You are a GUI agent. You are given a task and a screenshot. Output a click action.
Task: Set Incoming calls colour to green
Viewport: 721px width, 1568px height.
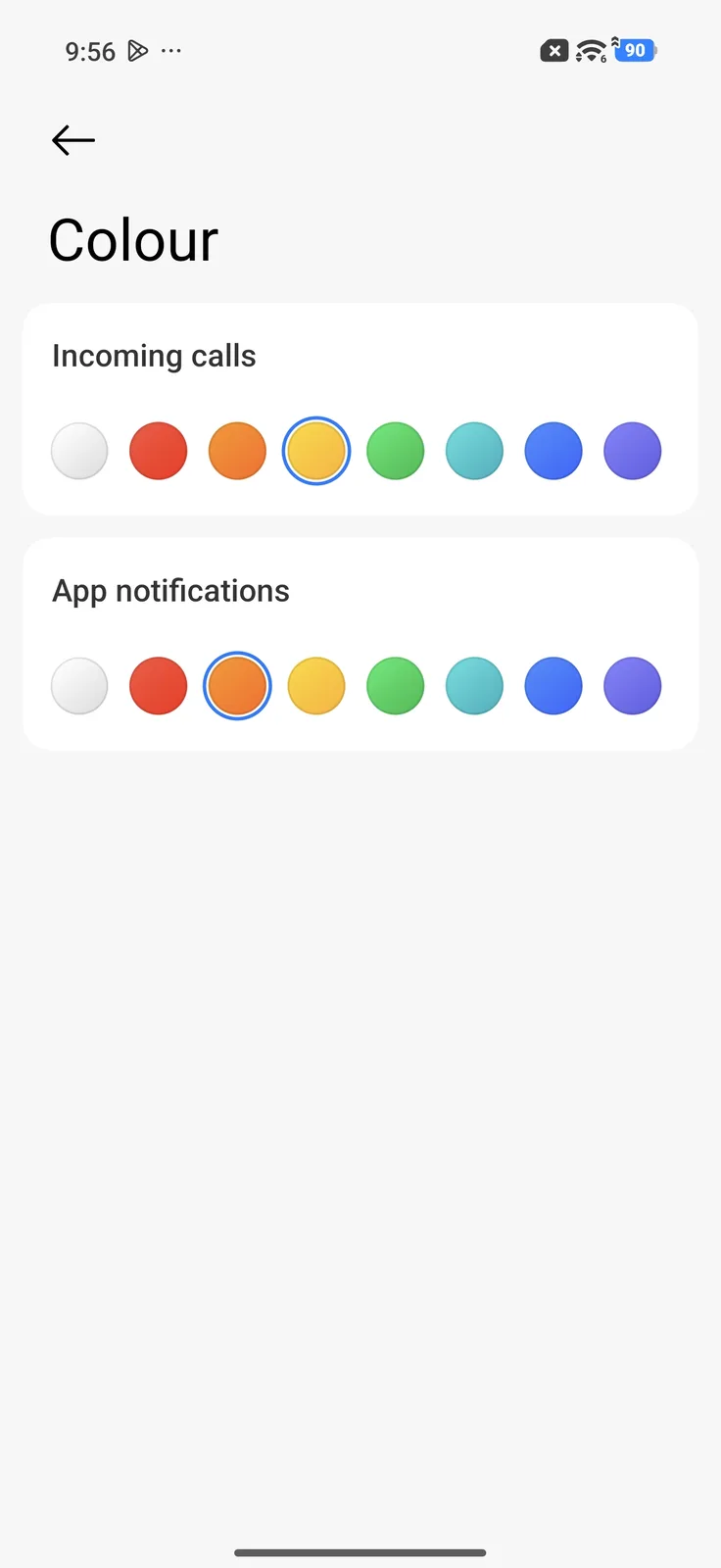[x=396, y=451]
